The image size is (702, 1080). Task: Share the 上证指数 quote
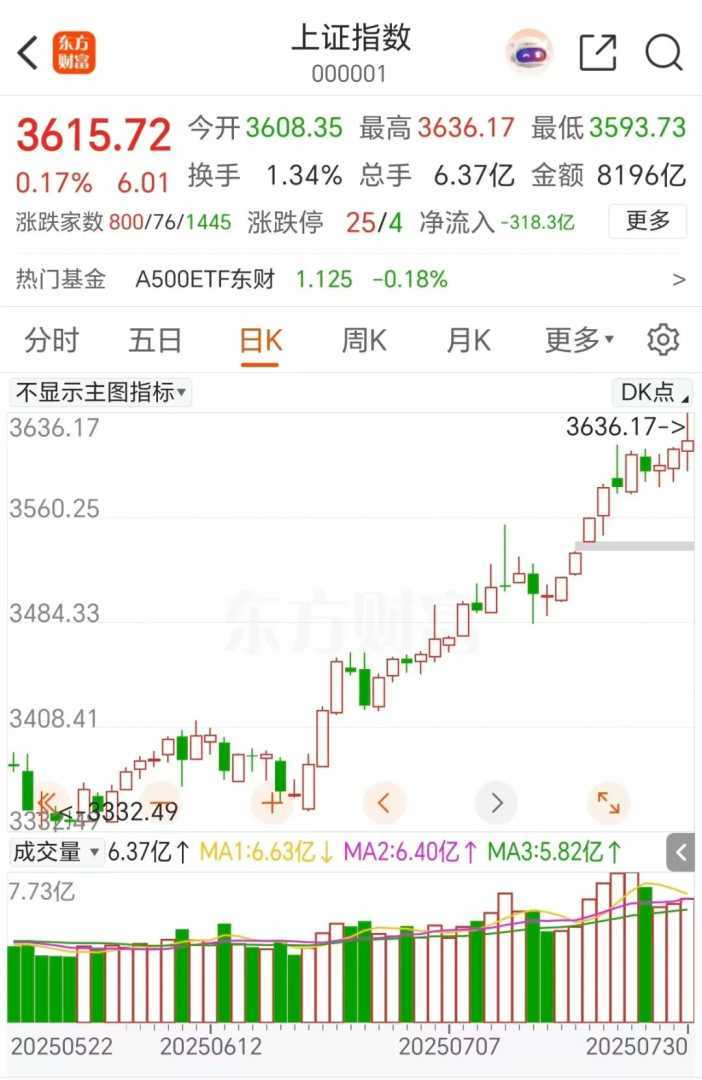coord(598,53)
